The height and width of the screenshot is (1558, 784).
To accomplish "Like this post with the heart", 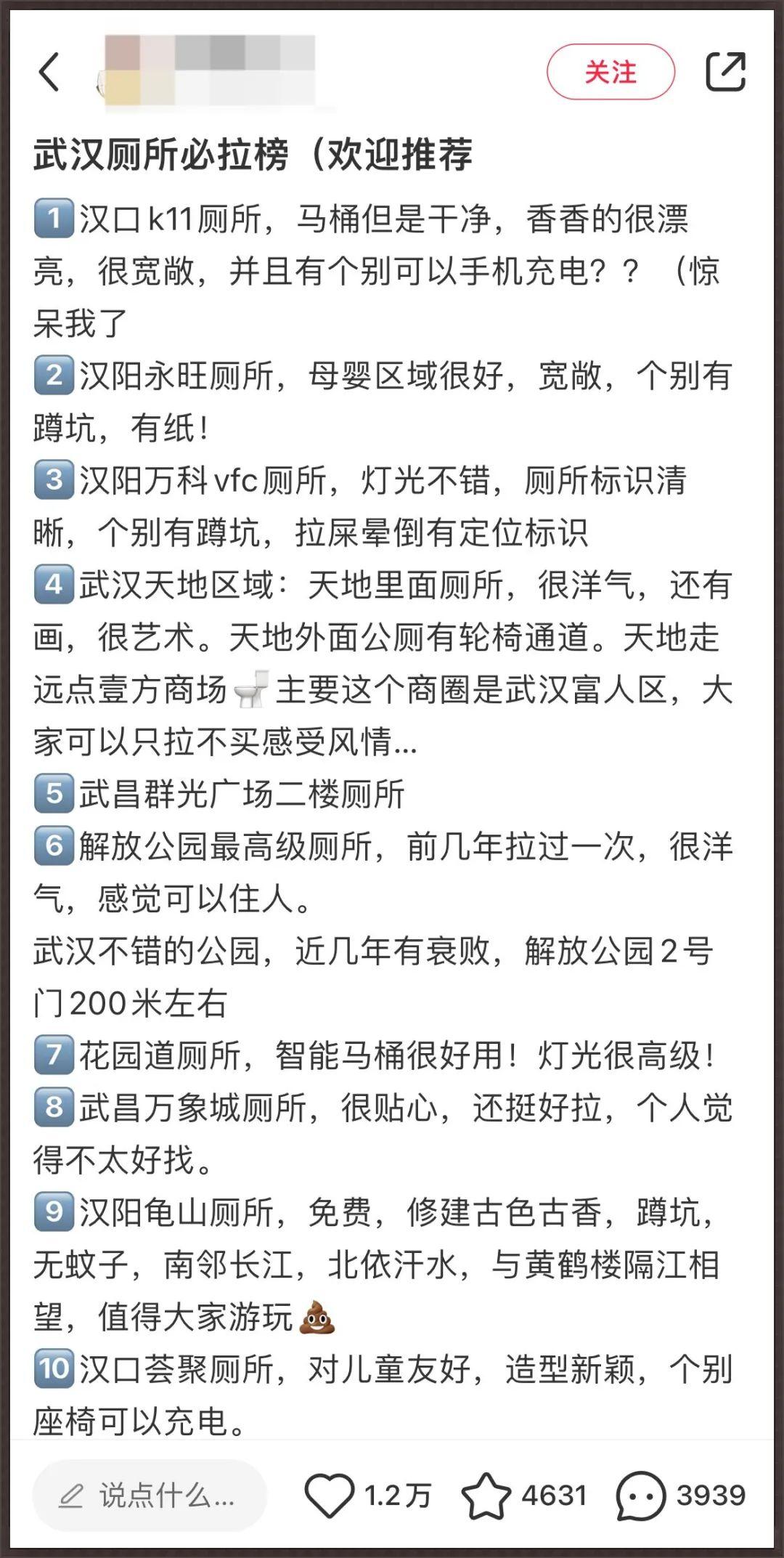I will tap(329, 1496).
